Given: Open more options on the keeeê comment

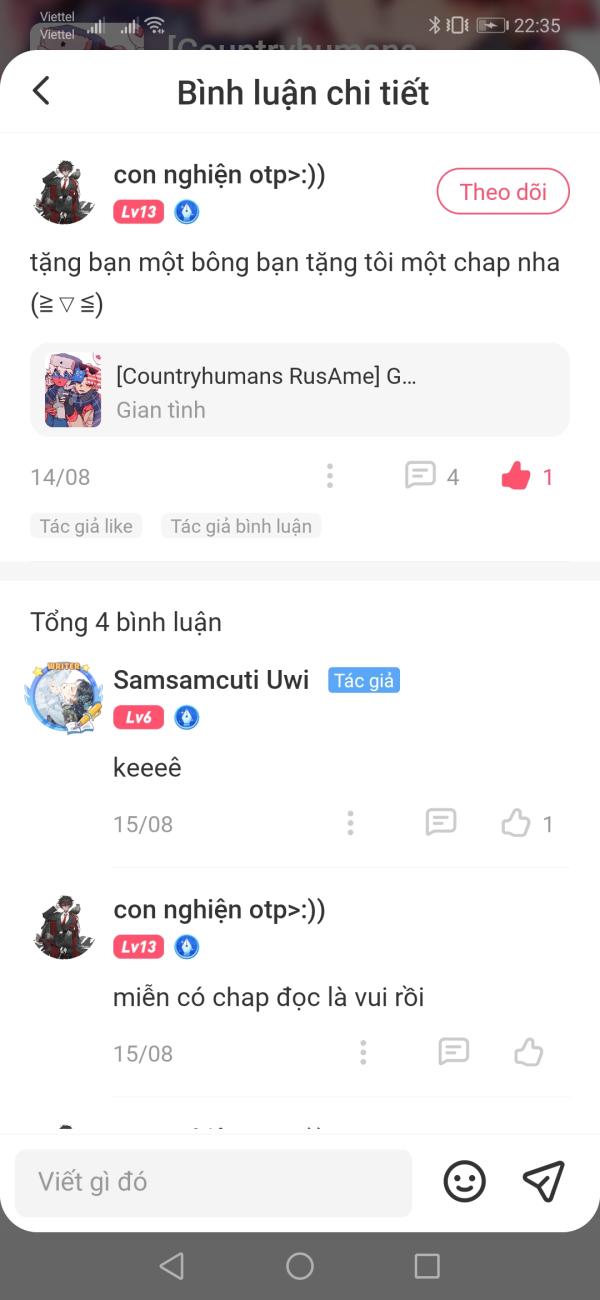Looking at the screenshot, I should pos(350,823).
